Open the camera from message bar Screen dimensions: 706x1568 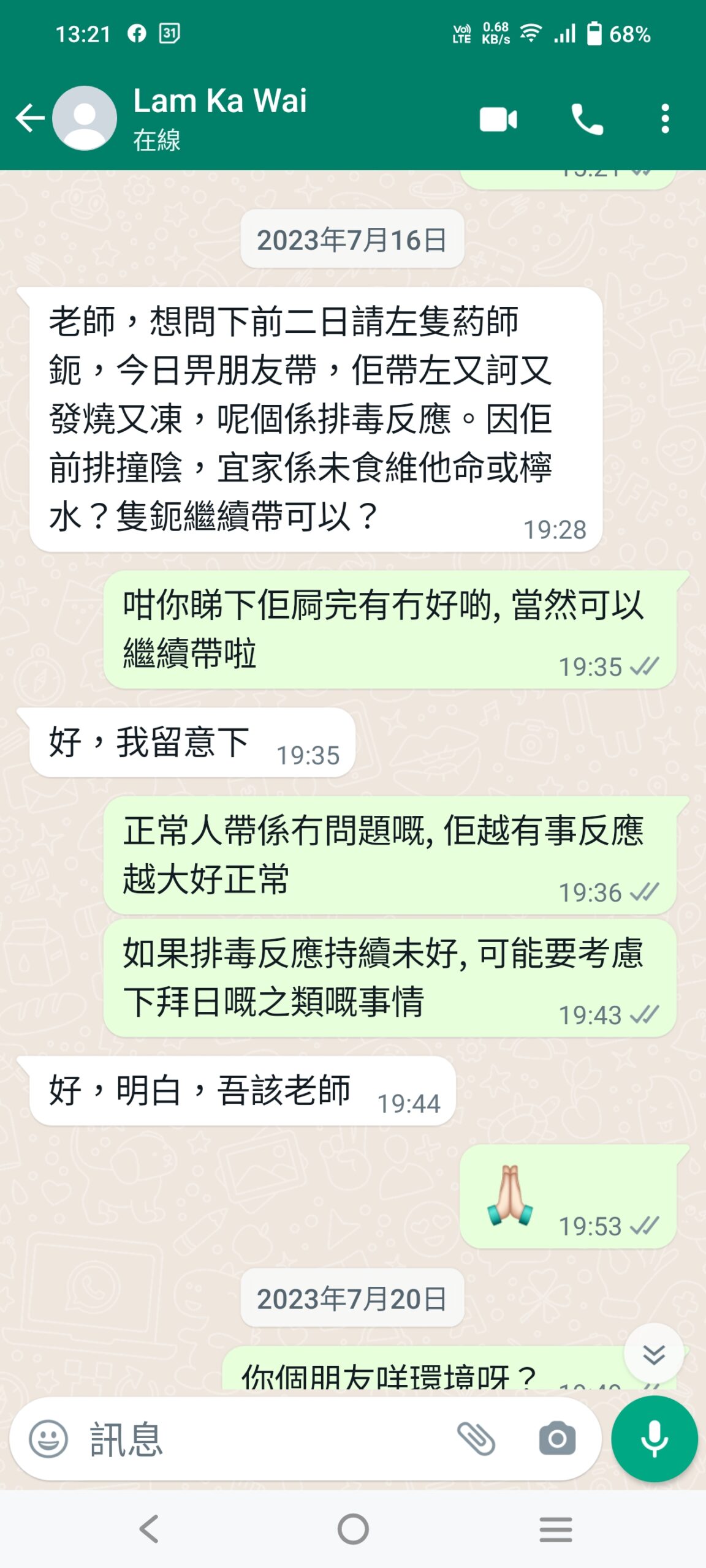point(557,1439)
